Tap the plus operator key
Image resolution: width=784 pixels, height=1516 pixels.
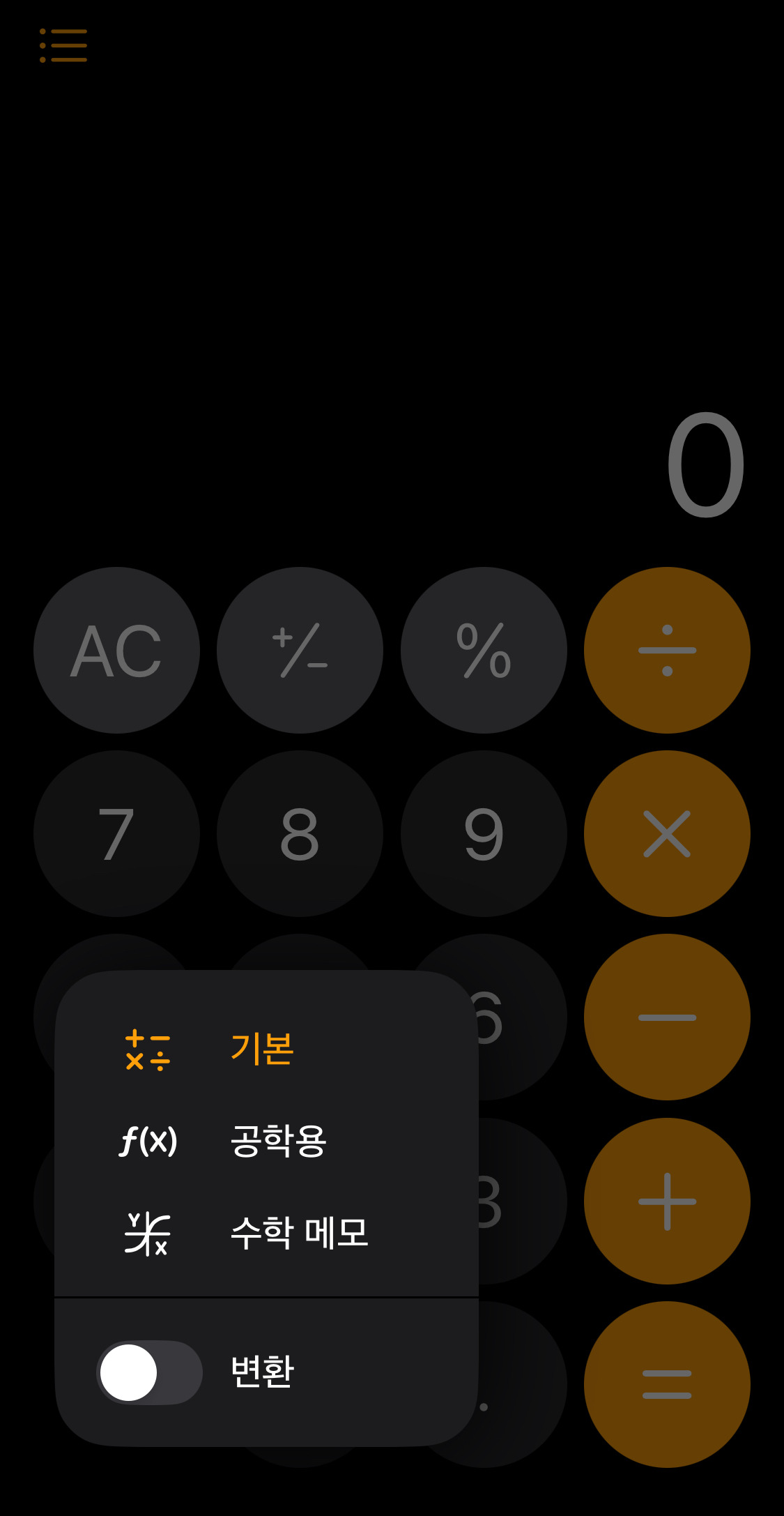667,1201
